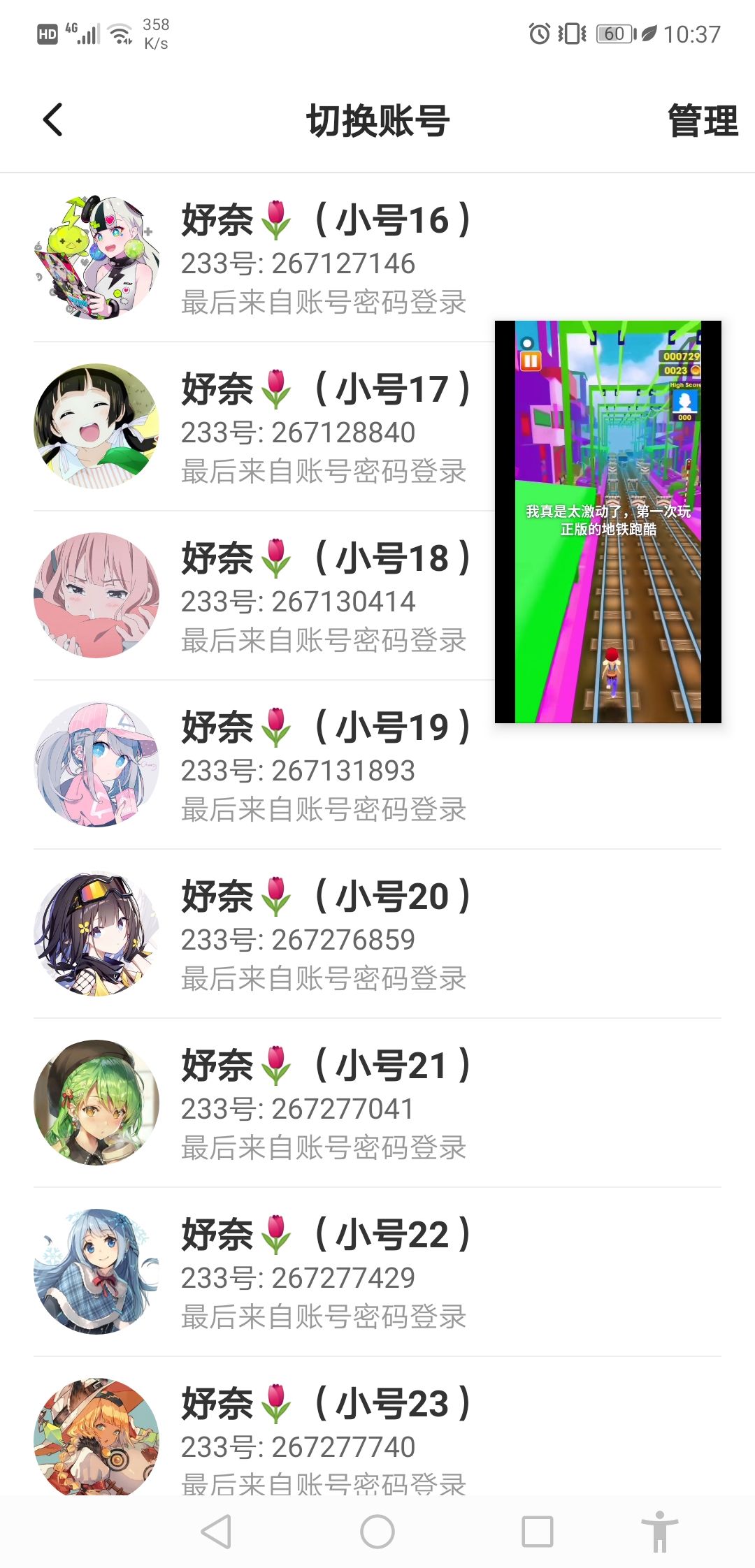Switch to account 小号20
755x1568 pixels.
pos(377,934)
